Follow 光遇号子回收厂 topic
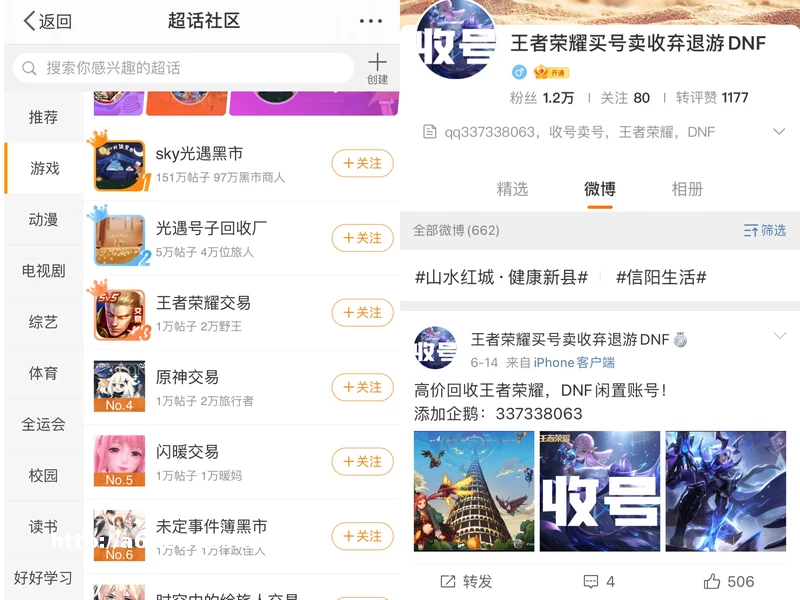The height and width of the screenshot is (600, 800). pyautogui.click(x=362, y=238)
